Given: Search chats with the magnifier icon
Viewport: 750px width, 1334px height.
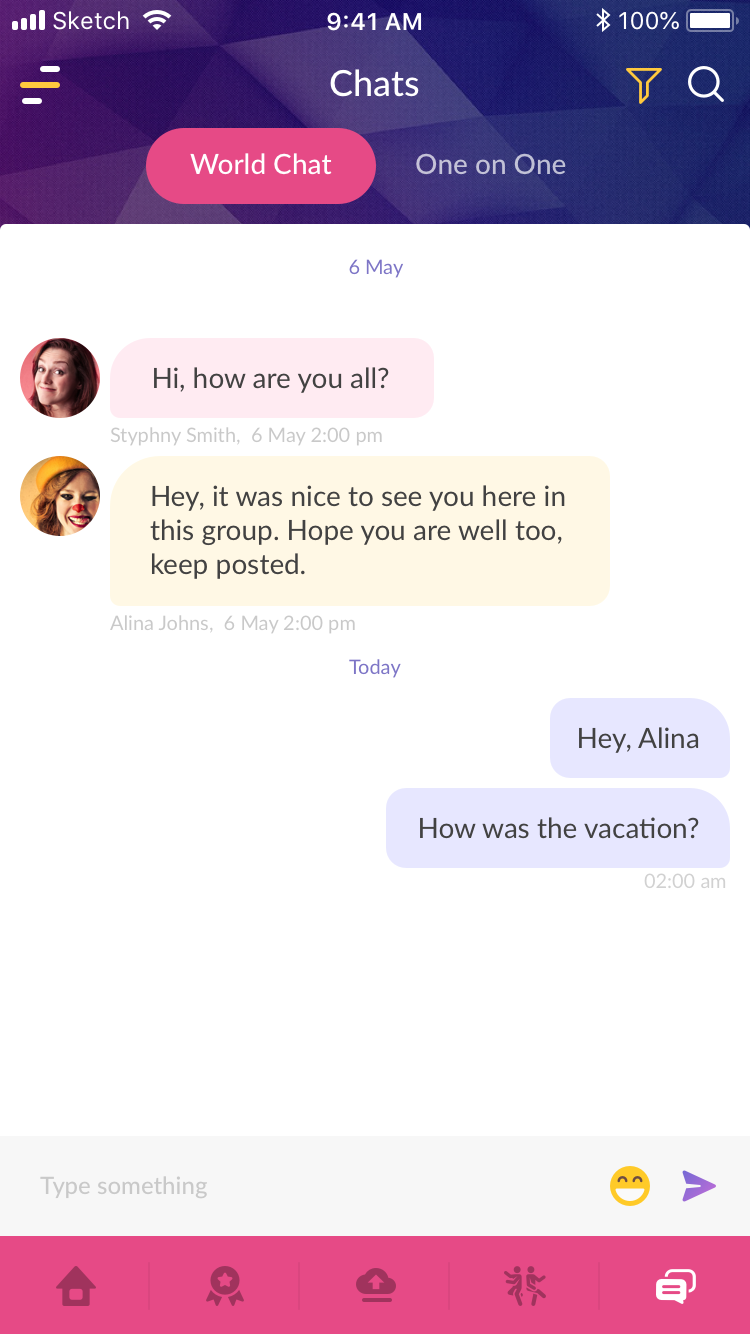Looking at the screenshot, I should pyautogui.click(x=705, y=85).
